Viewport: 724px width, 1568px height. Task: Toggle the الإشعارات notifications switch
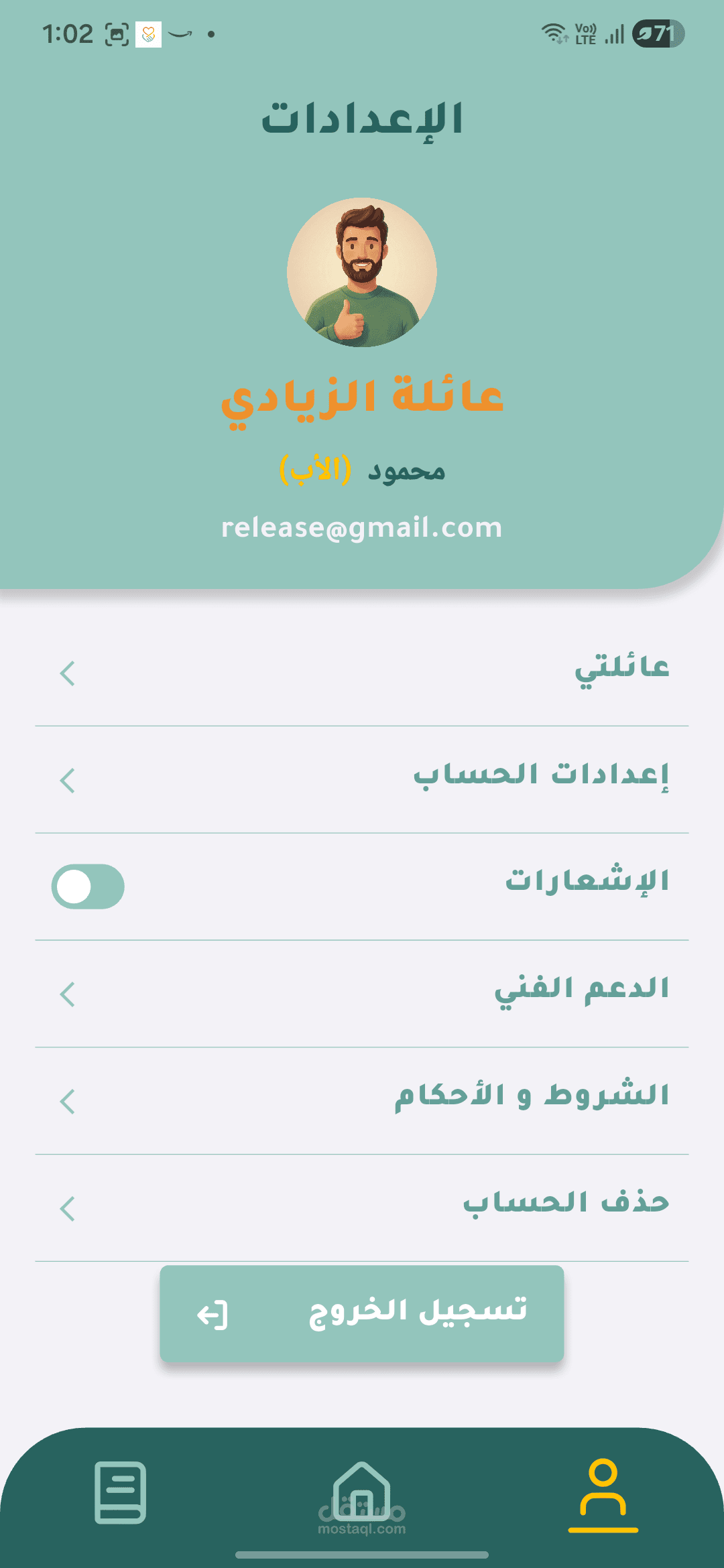[x=88, y=887]
